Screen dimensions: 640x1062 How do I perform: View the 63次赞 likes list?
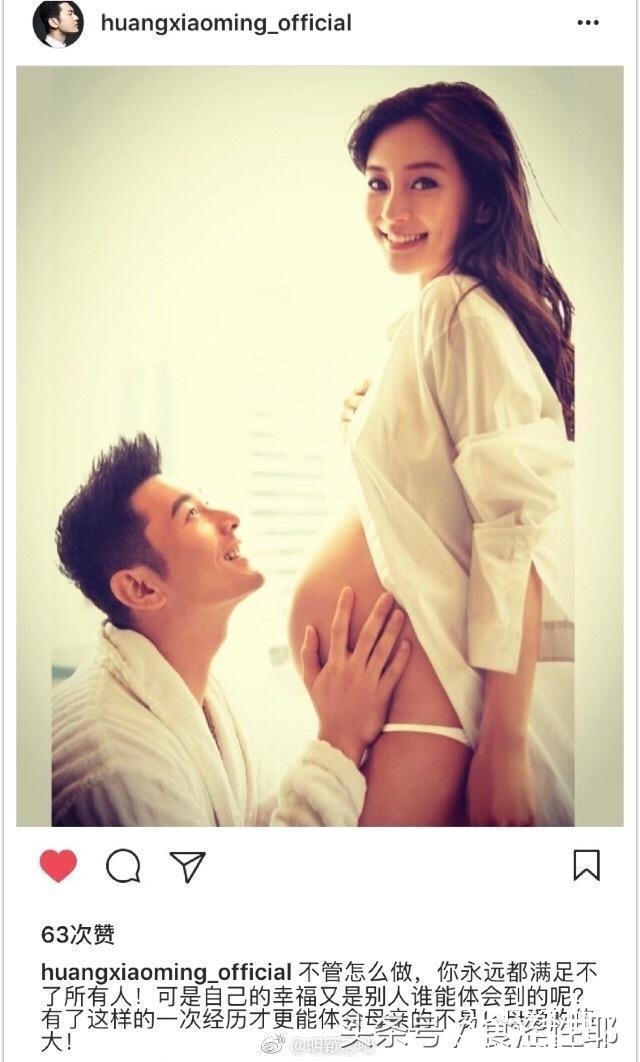click(78, 935)
